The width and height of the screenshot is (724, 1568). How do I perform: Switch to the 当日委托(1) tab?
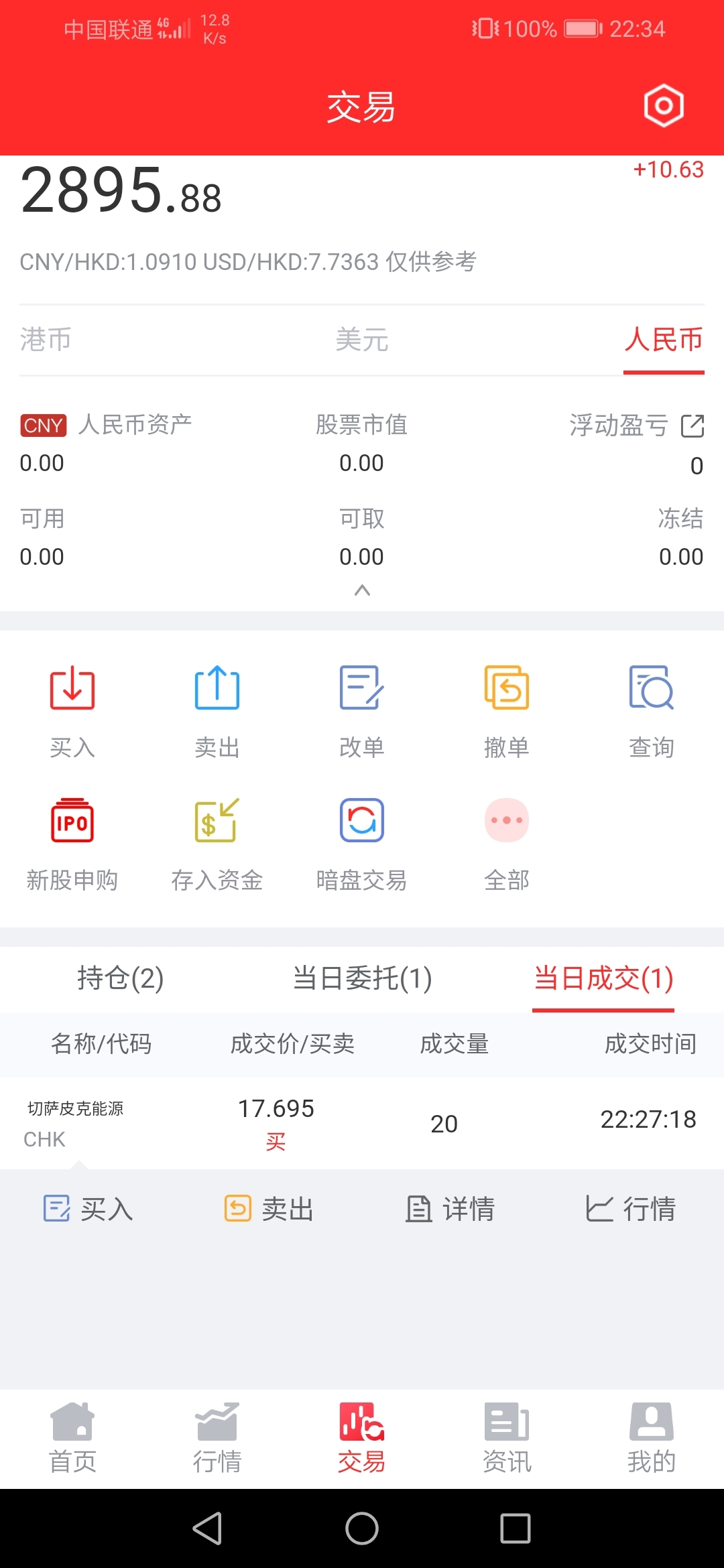click(362, 978)
